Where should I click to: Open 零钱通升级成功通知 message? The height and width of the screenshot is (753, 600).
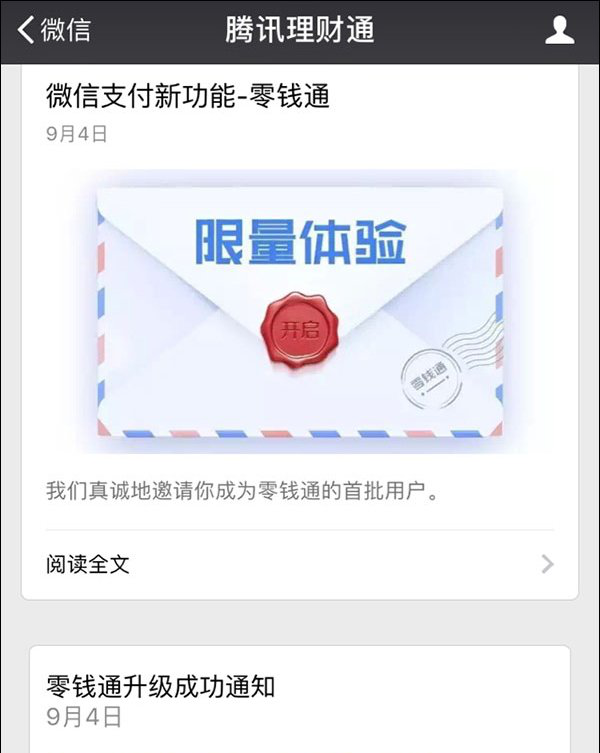click(160, 687)
